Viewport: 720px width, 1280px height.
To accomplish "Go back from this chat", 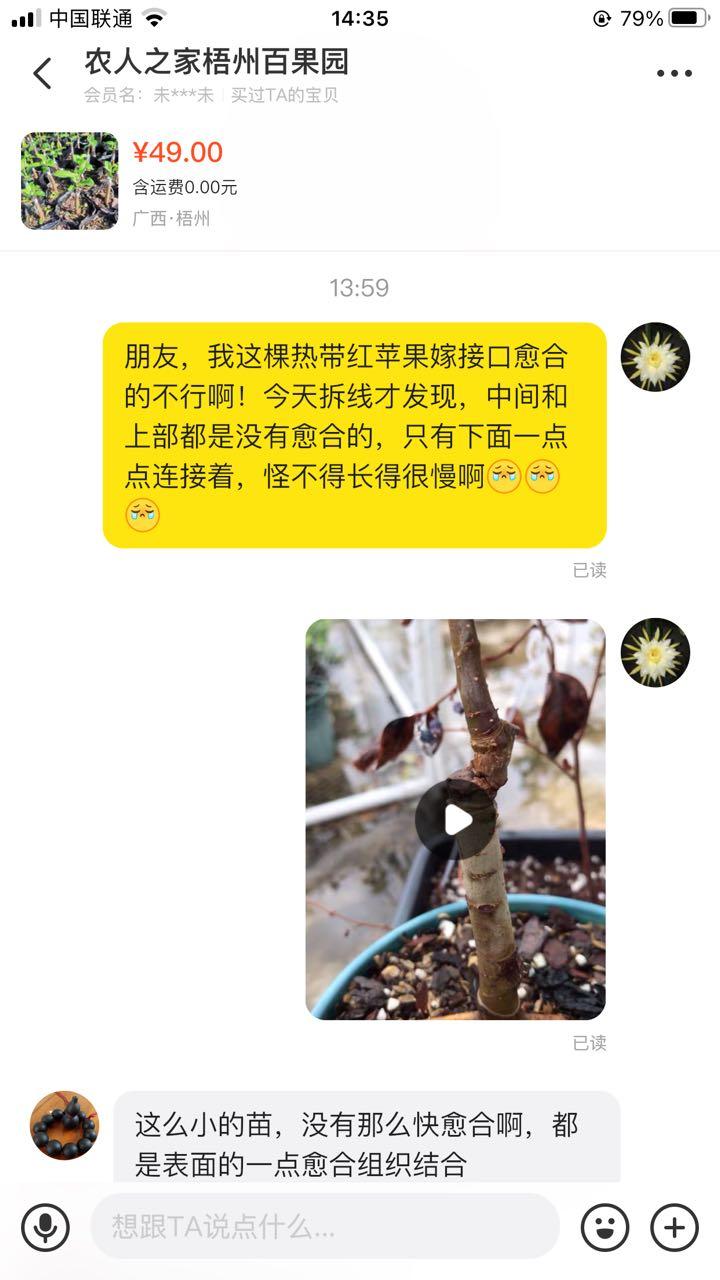I will pos(42,73).
